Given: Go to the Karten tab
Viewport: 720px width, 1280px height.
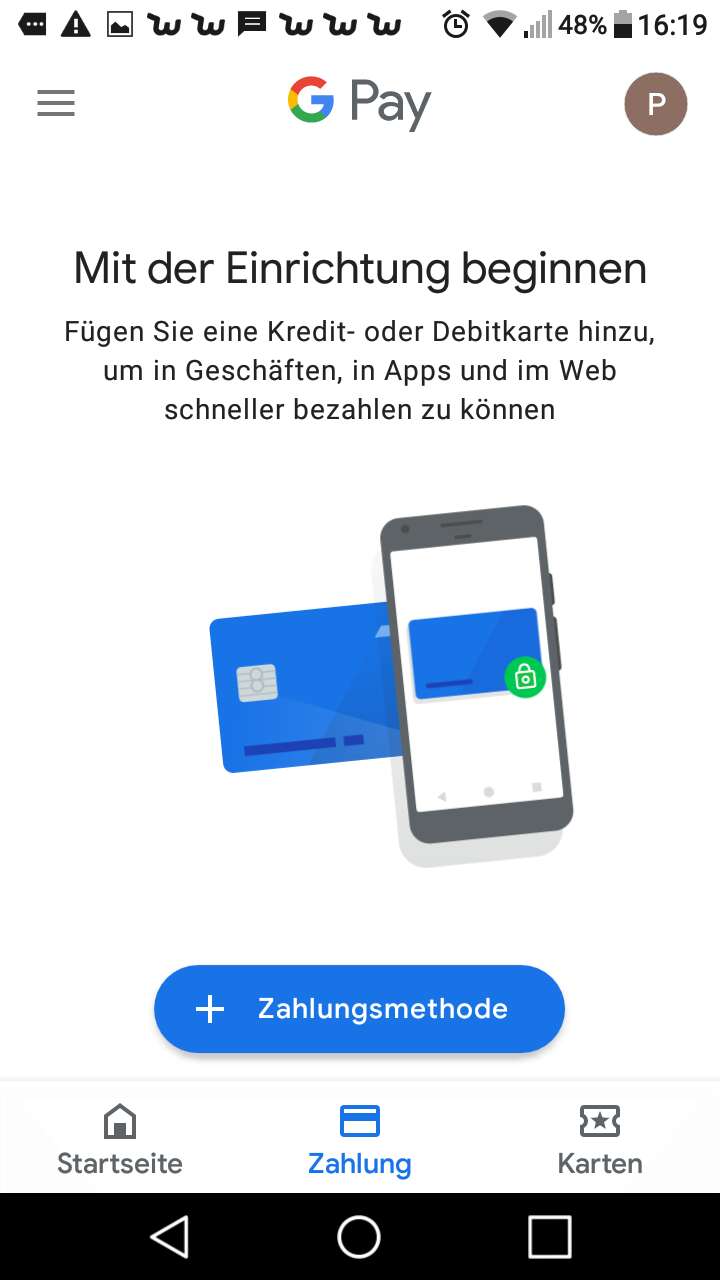Looking at the screenshot, I should (600, 1139).
